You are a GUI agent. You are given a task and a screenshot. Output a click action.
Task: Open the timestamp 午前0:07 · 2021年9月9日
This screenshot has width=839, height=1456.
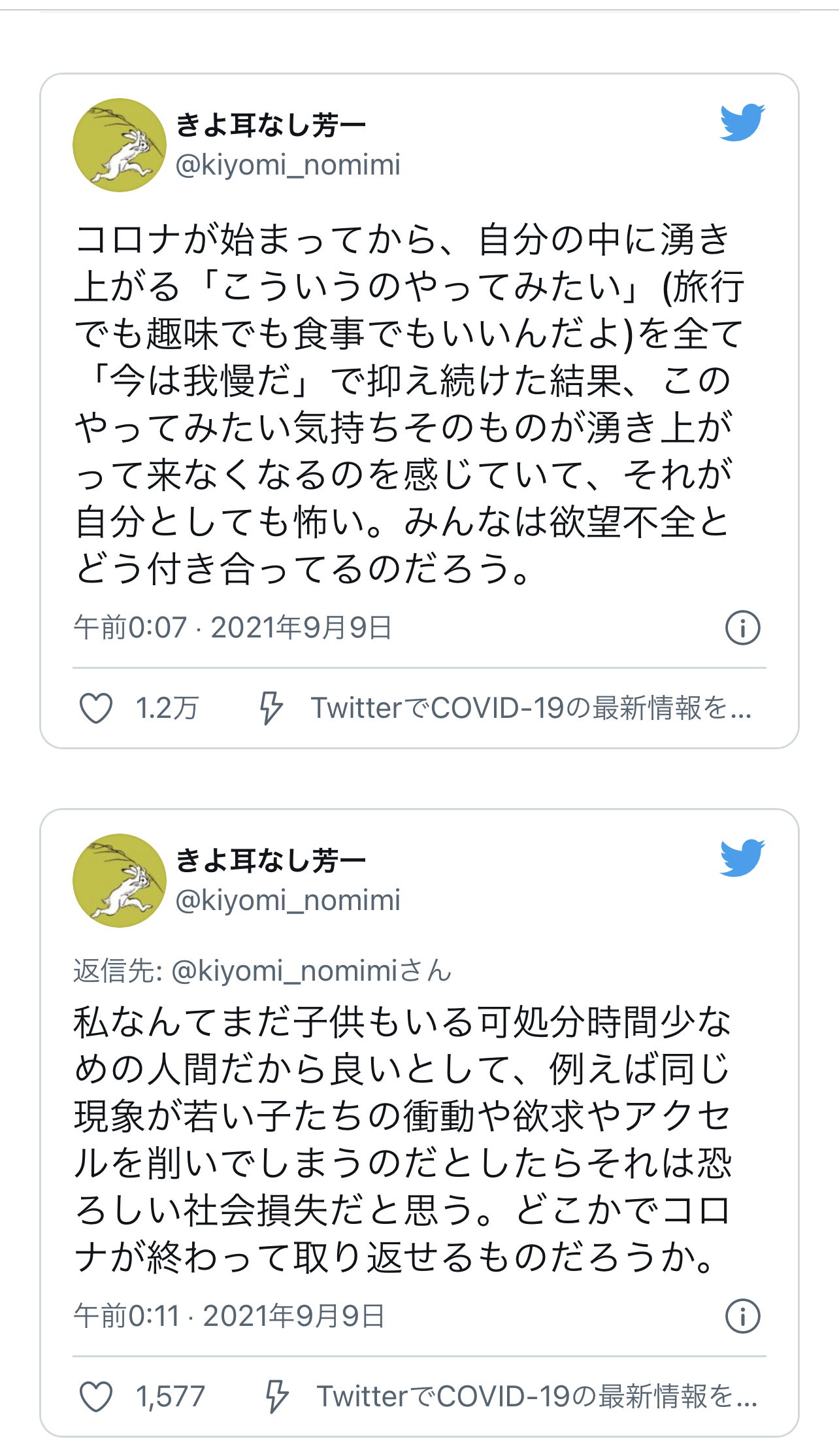point(233,628)
